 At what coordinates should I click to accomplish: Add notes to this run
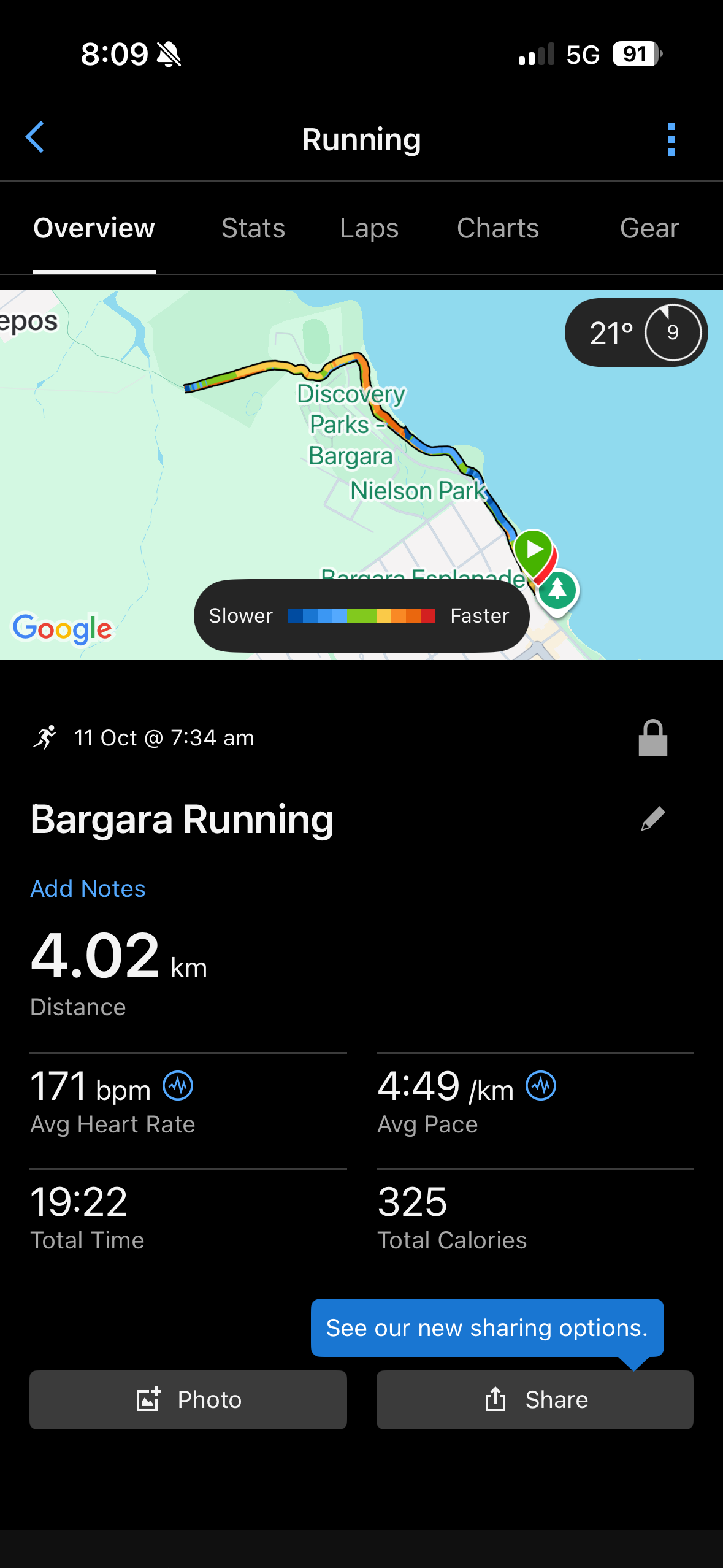(88, 889)
